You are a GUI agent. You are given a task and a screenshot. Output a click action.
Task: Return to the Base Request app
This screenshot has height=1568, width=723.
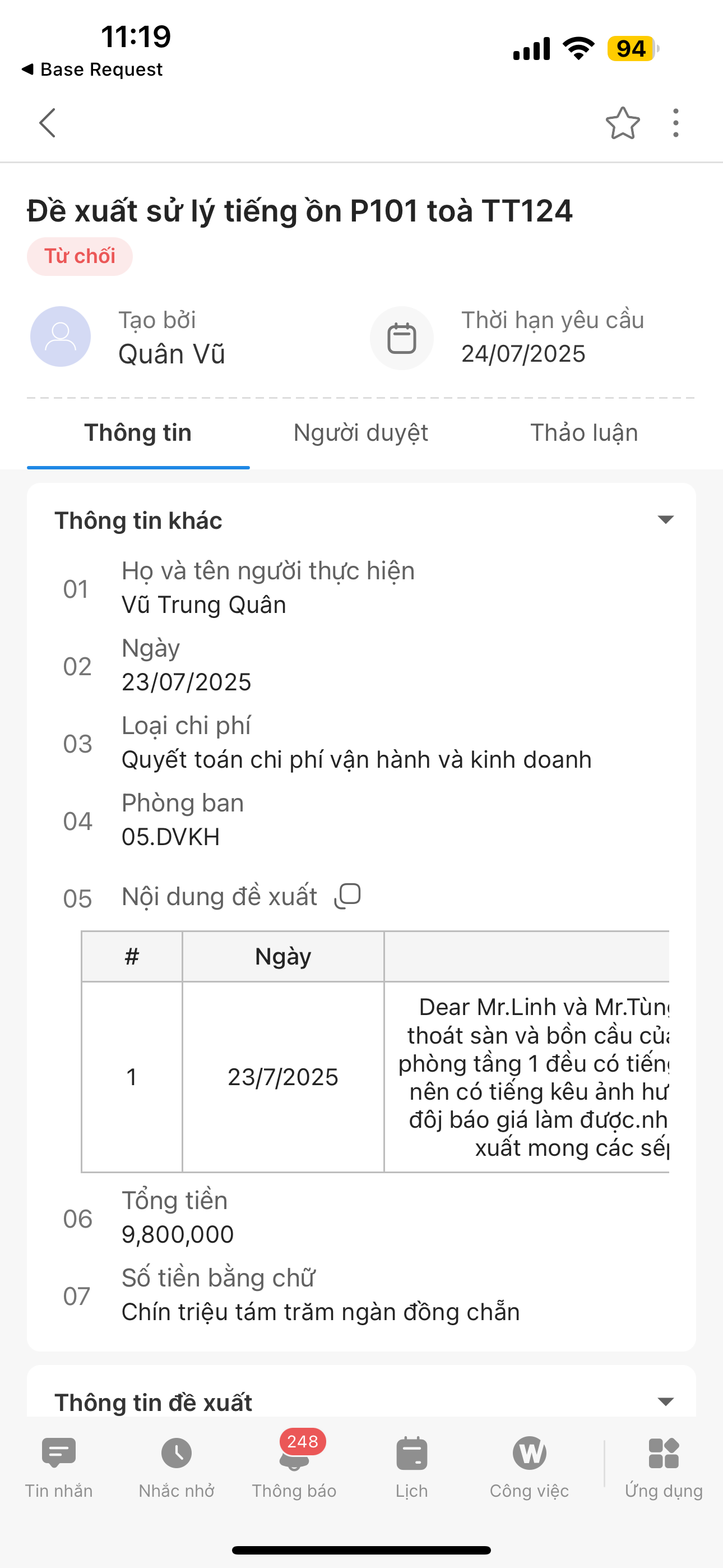pyautogui.click(x=92, y=70)
